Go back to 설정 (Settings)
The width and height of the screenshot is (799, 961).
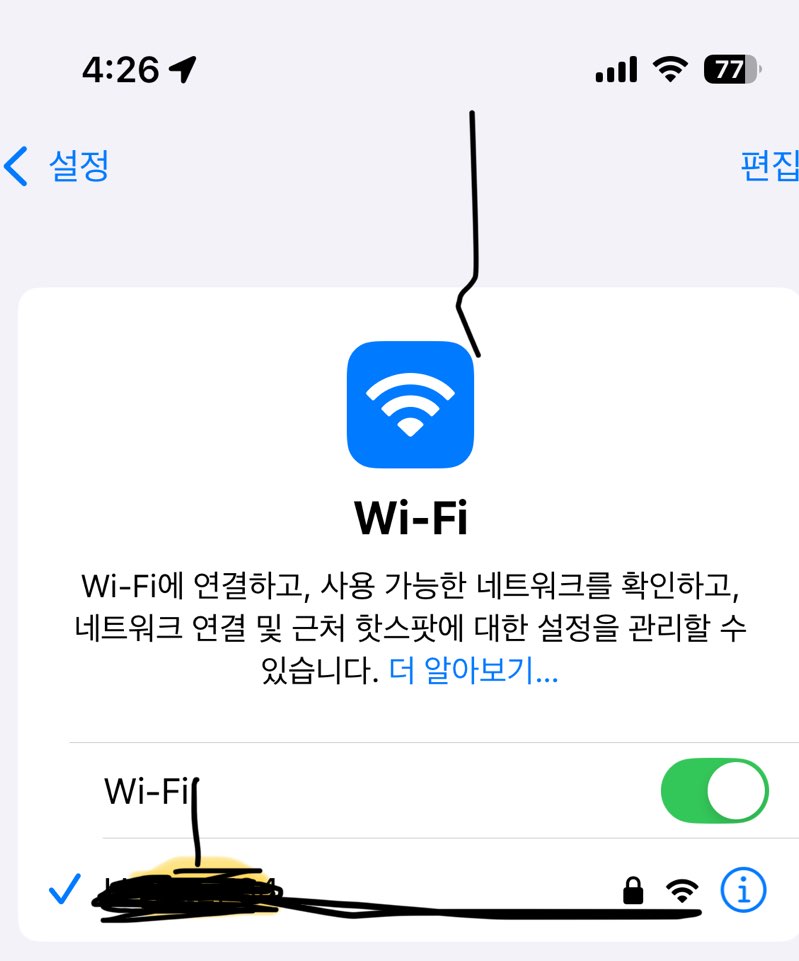(56, 165)
